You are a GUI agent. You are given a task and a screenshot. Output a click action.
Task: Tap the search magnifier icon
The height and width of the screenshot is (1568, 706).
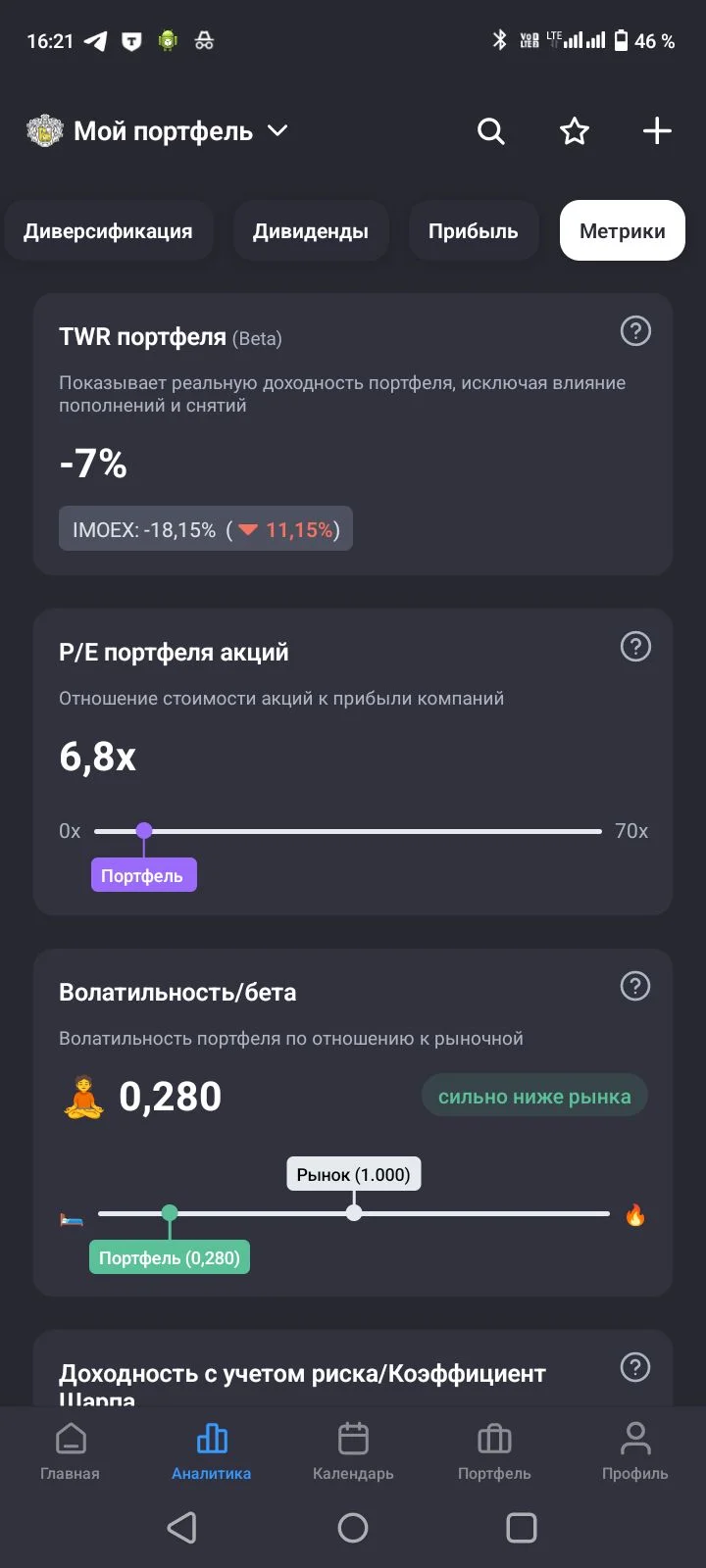491,131
